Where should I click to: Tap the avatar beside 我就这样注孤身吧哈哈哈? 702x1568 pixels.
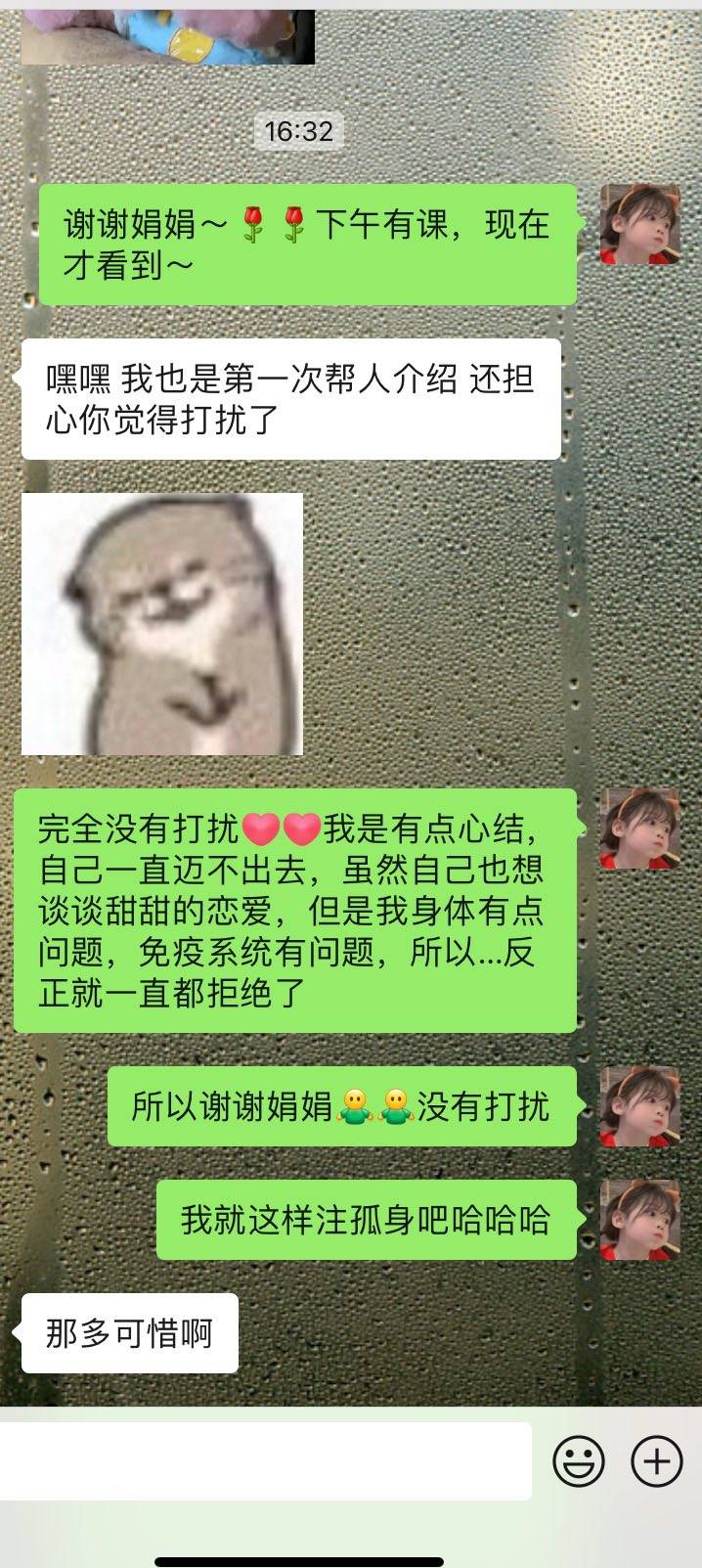[x=639, y=1219]
